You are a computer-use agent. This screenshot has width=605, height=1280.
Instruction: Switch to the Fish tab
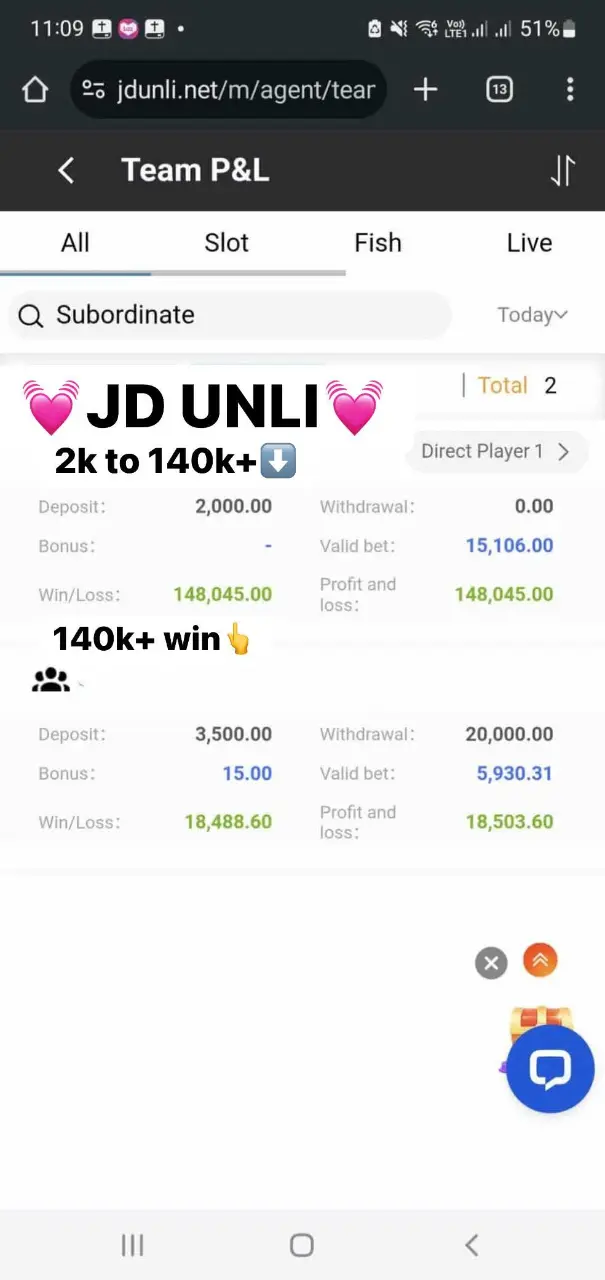[x=377, y=243]
